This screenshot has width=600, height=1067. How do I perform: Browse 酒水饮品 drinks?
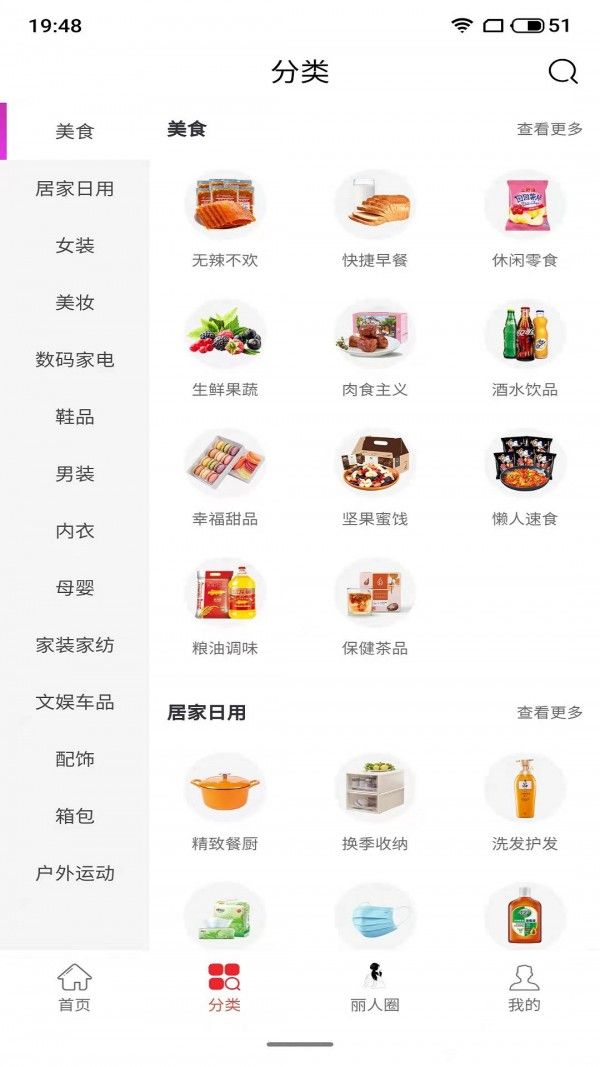[x=525, y=349]
